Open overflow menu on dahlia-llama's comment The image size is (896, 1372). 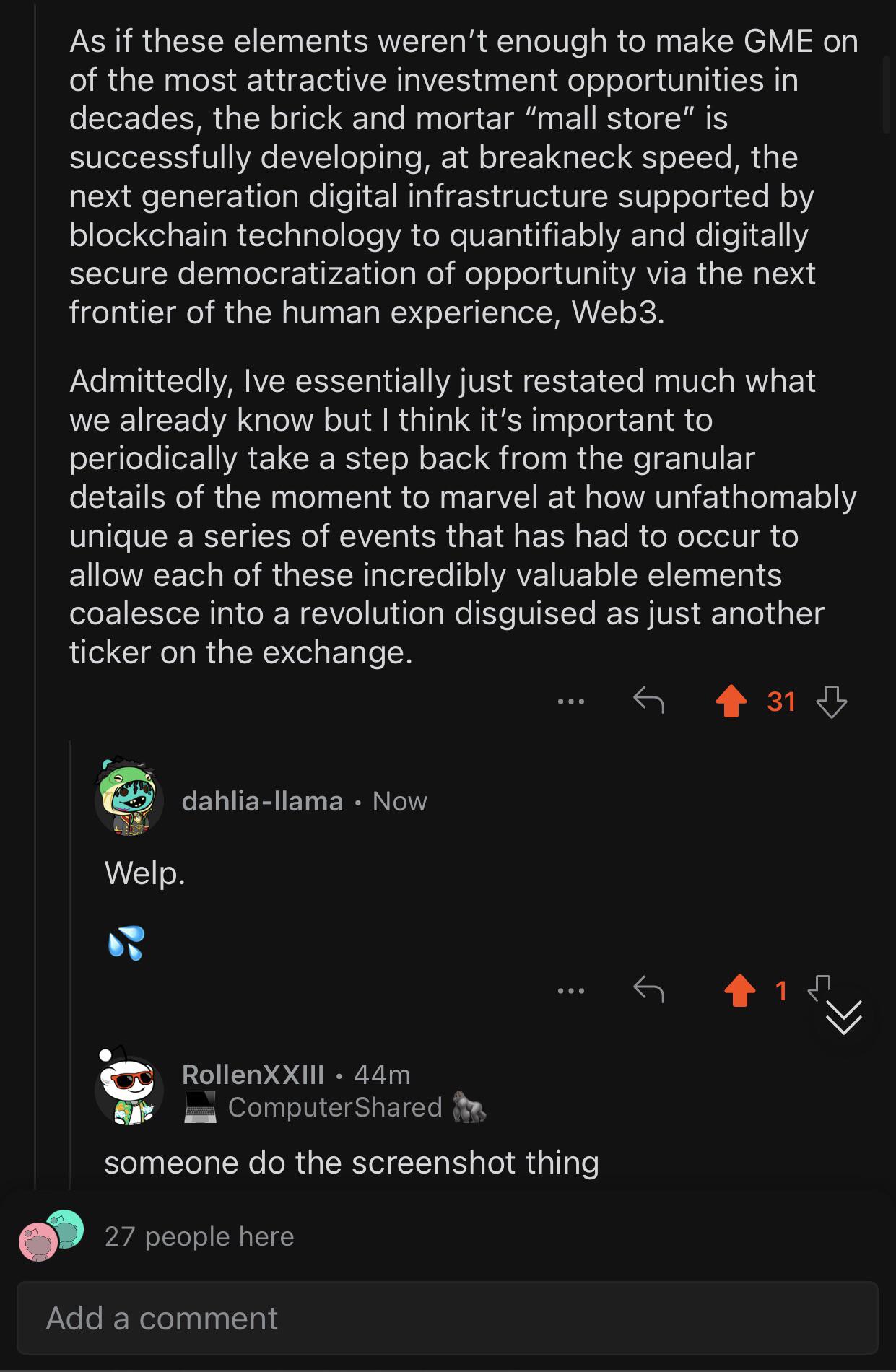[570, 991]
